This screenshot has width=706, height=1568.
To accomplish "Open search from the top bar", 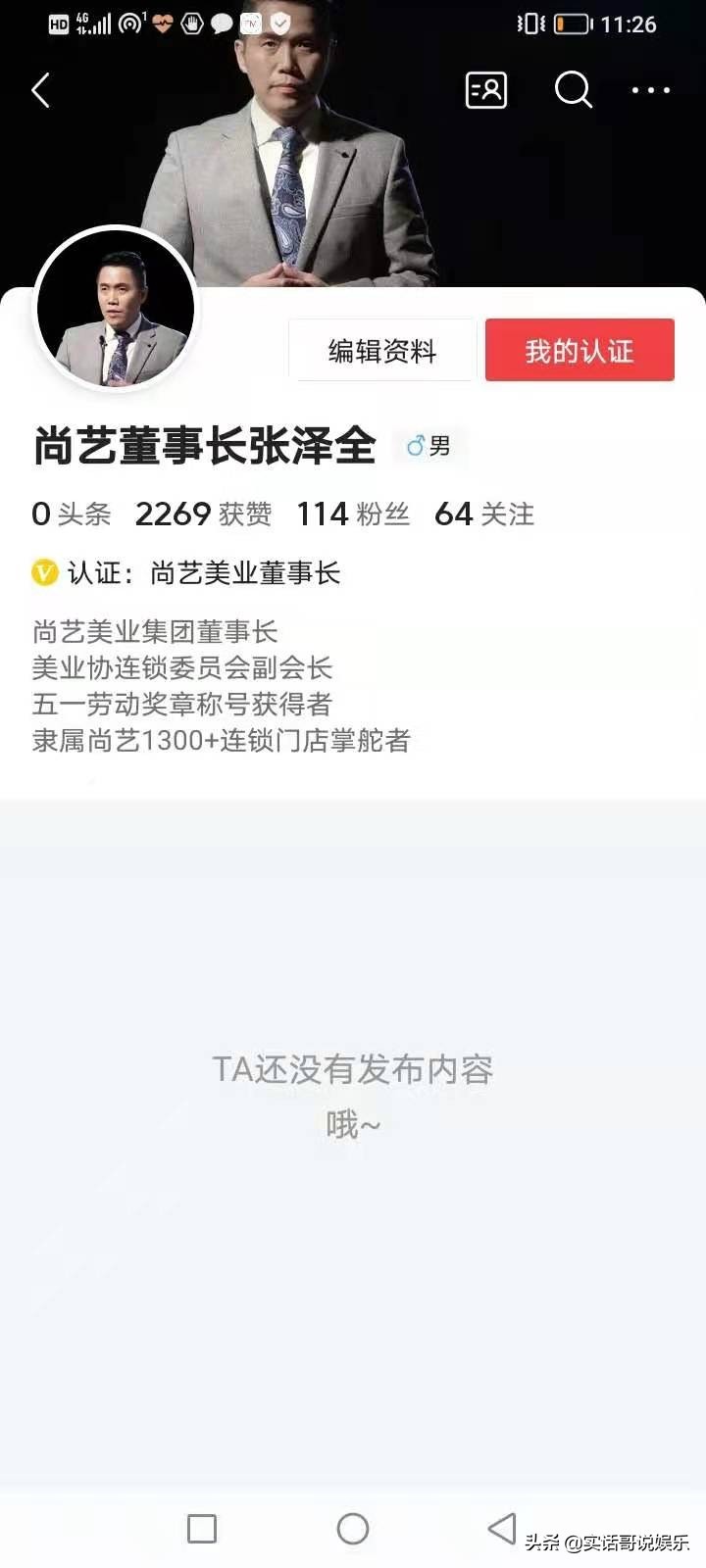I will point(574,91).
